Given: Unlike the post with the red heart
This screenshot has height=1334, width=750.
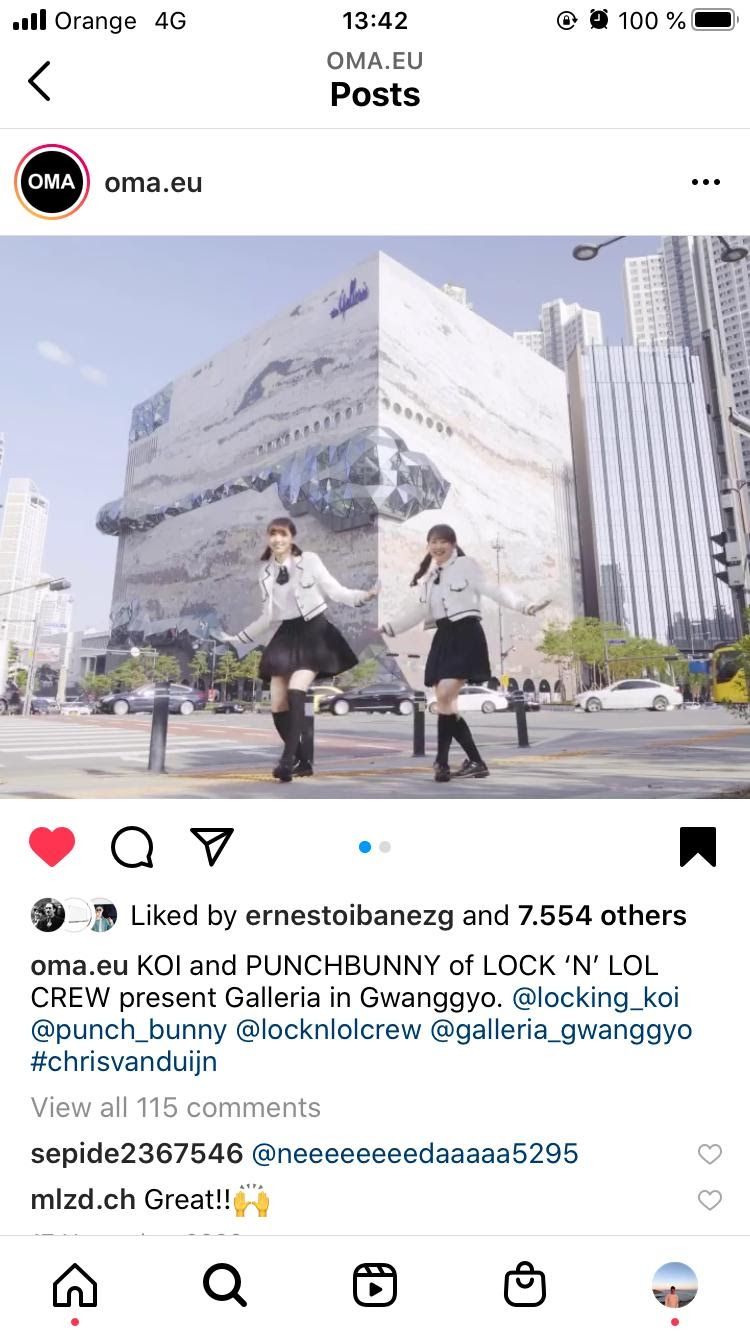Looking at the screenshot, I should (52, 847).
